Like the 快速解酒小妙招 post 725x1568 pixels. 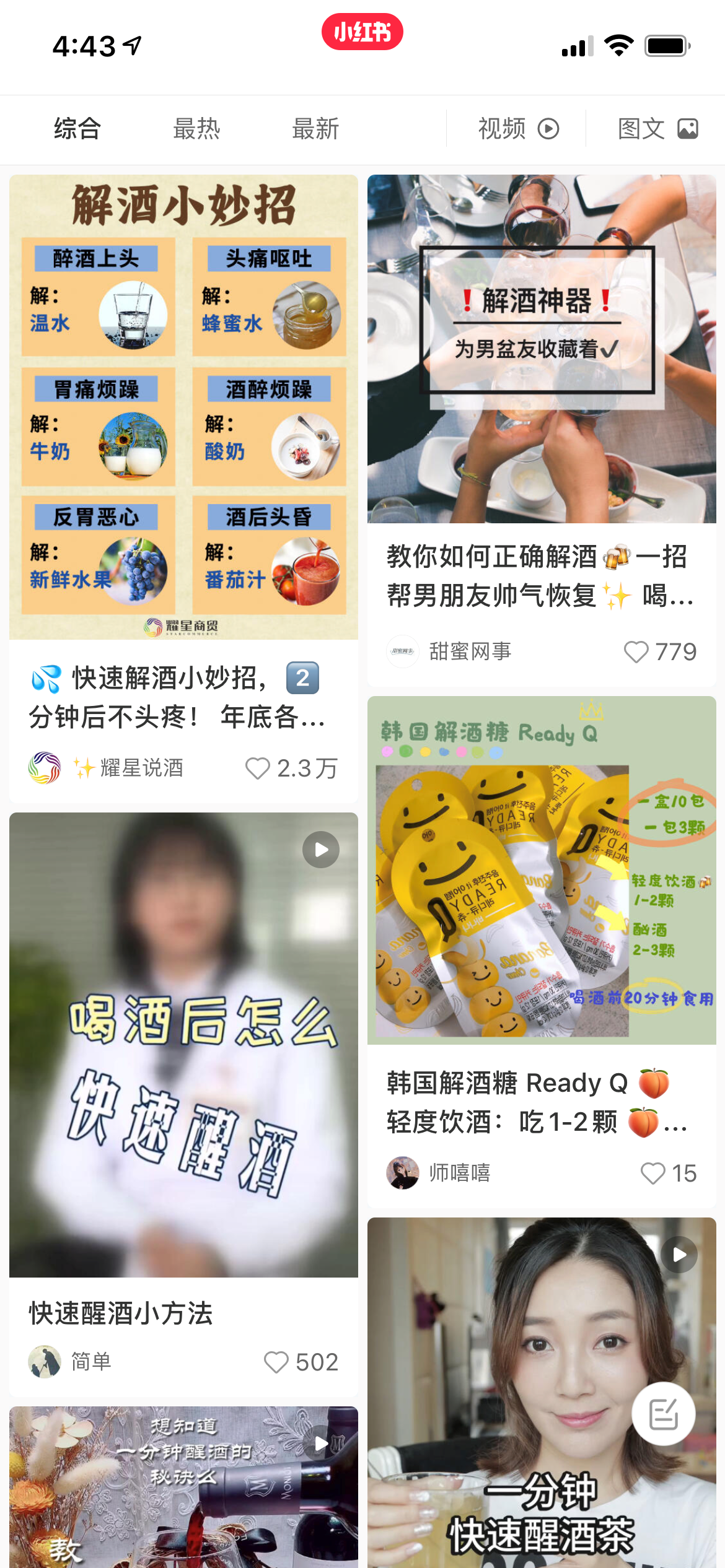click(x=258, y=769)
